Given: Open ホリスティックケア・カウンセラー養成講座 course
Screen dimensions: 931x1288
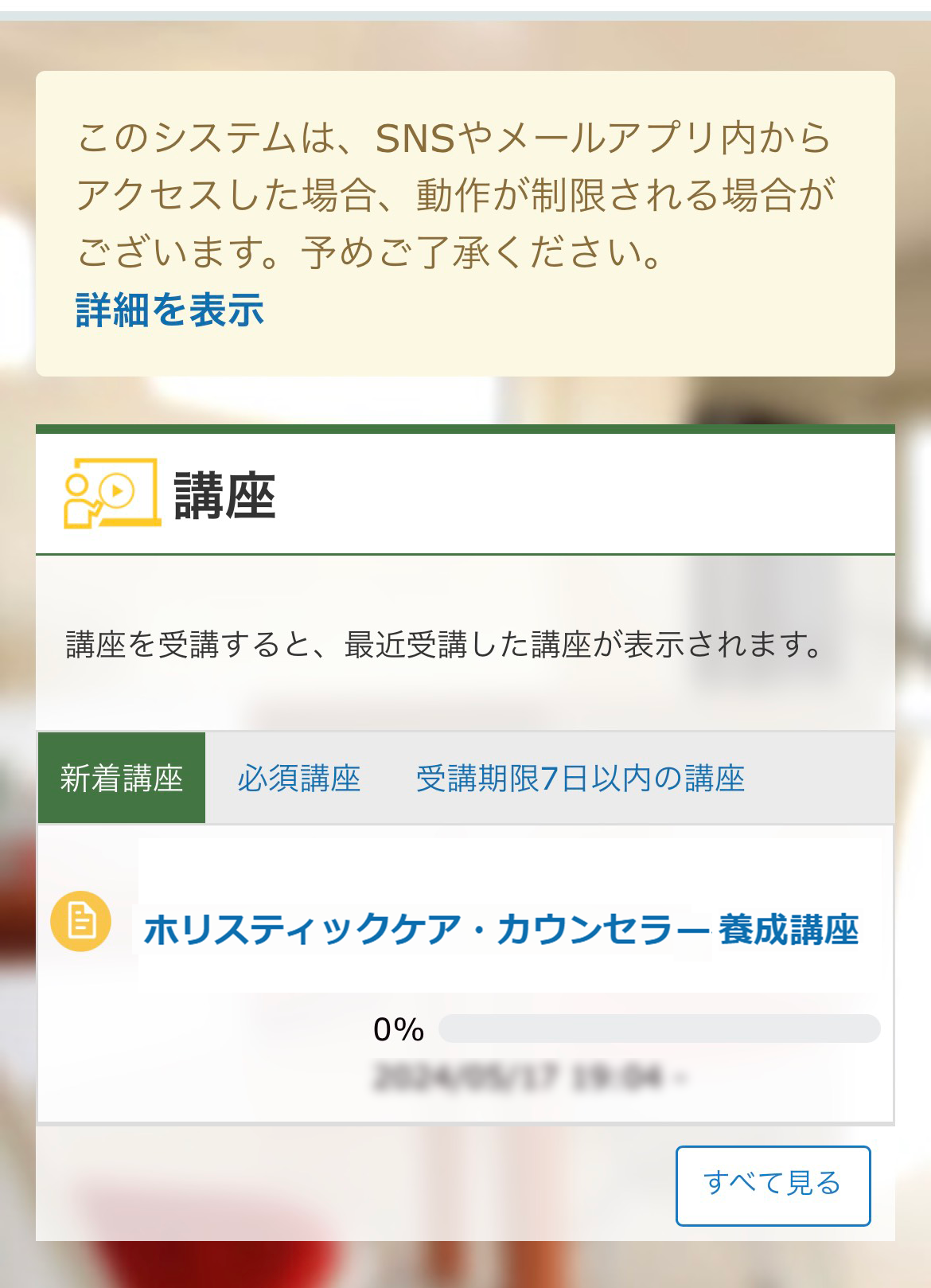Looking at the screenshot, I should (x=501, y=930).
